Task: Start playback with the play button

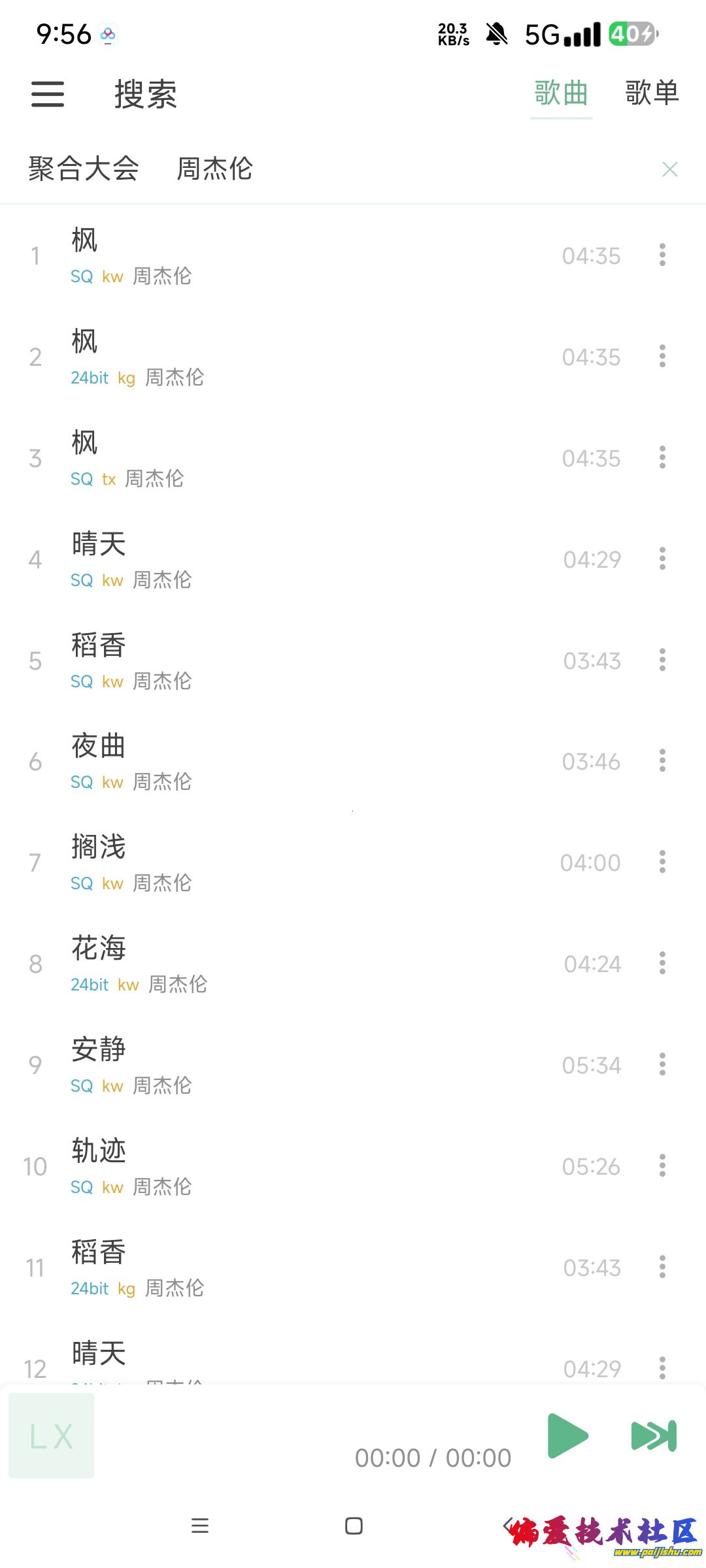Action: coord(567,1436)
